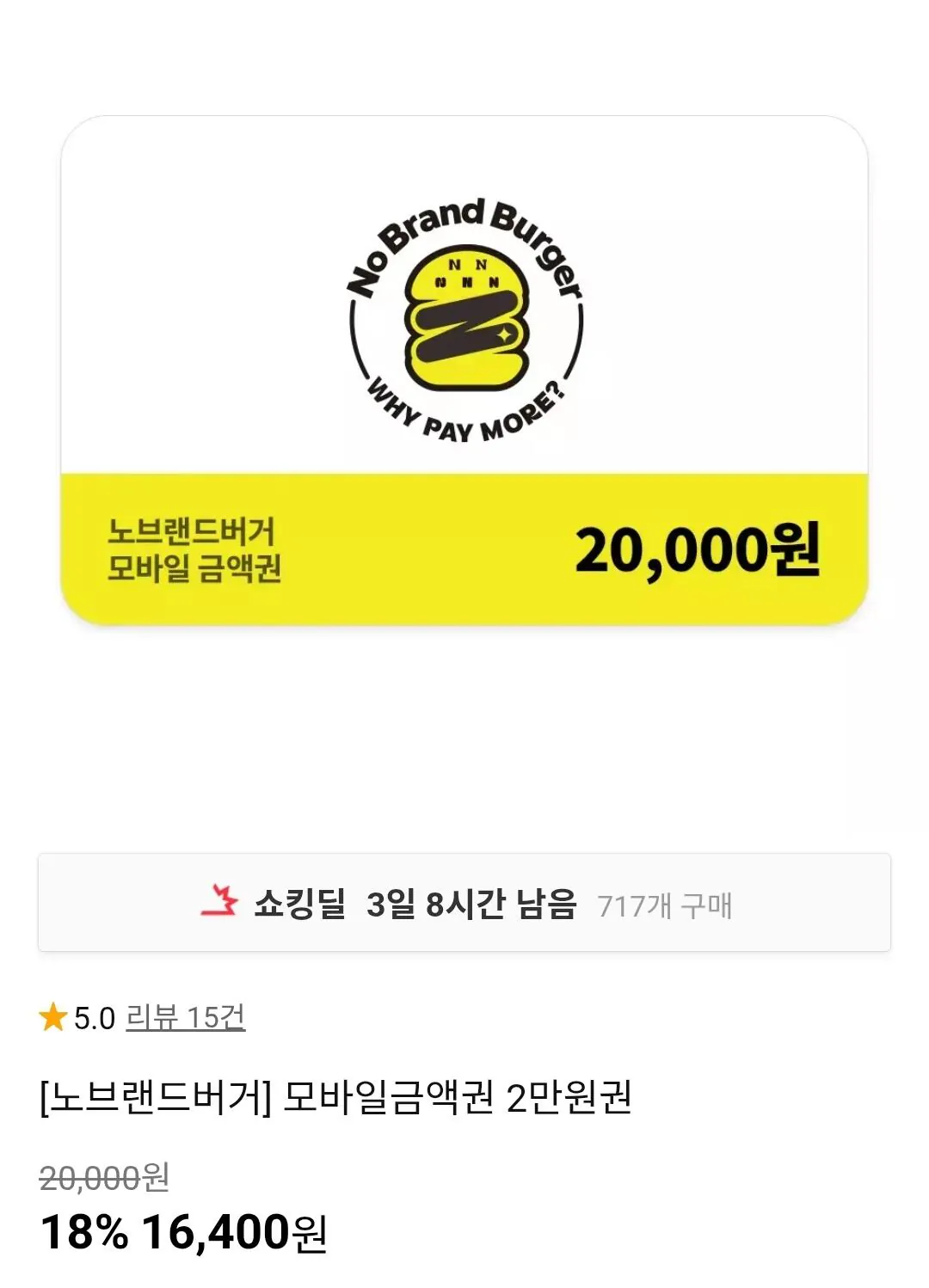Click the 717개 구매 purchase count

click(669, 903)
